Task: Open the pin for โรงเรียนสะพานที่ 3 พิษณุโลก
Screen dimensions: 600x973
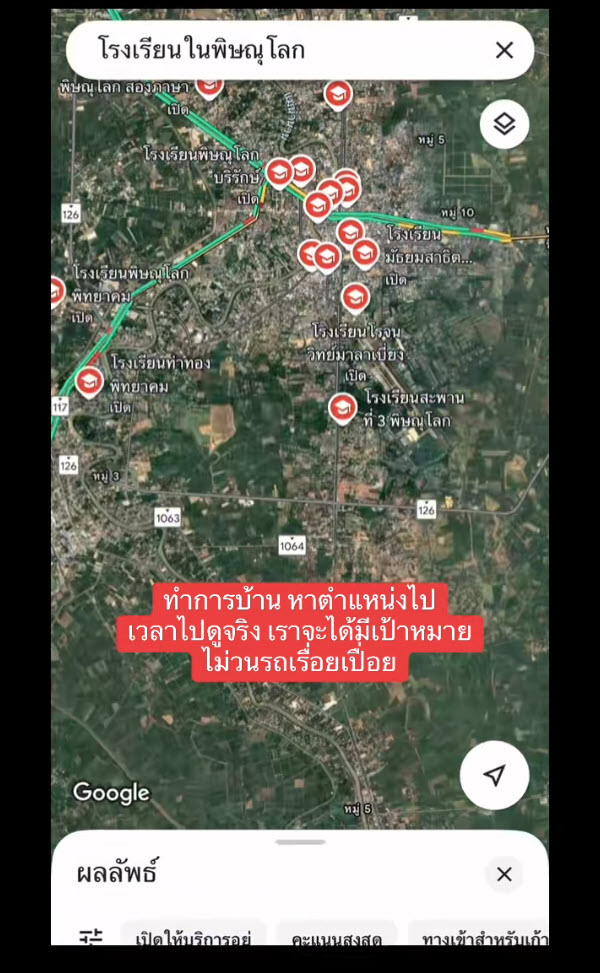Action: [343, 406]
